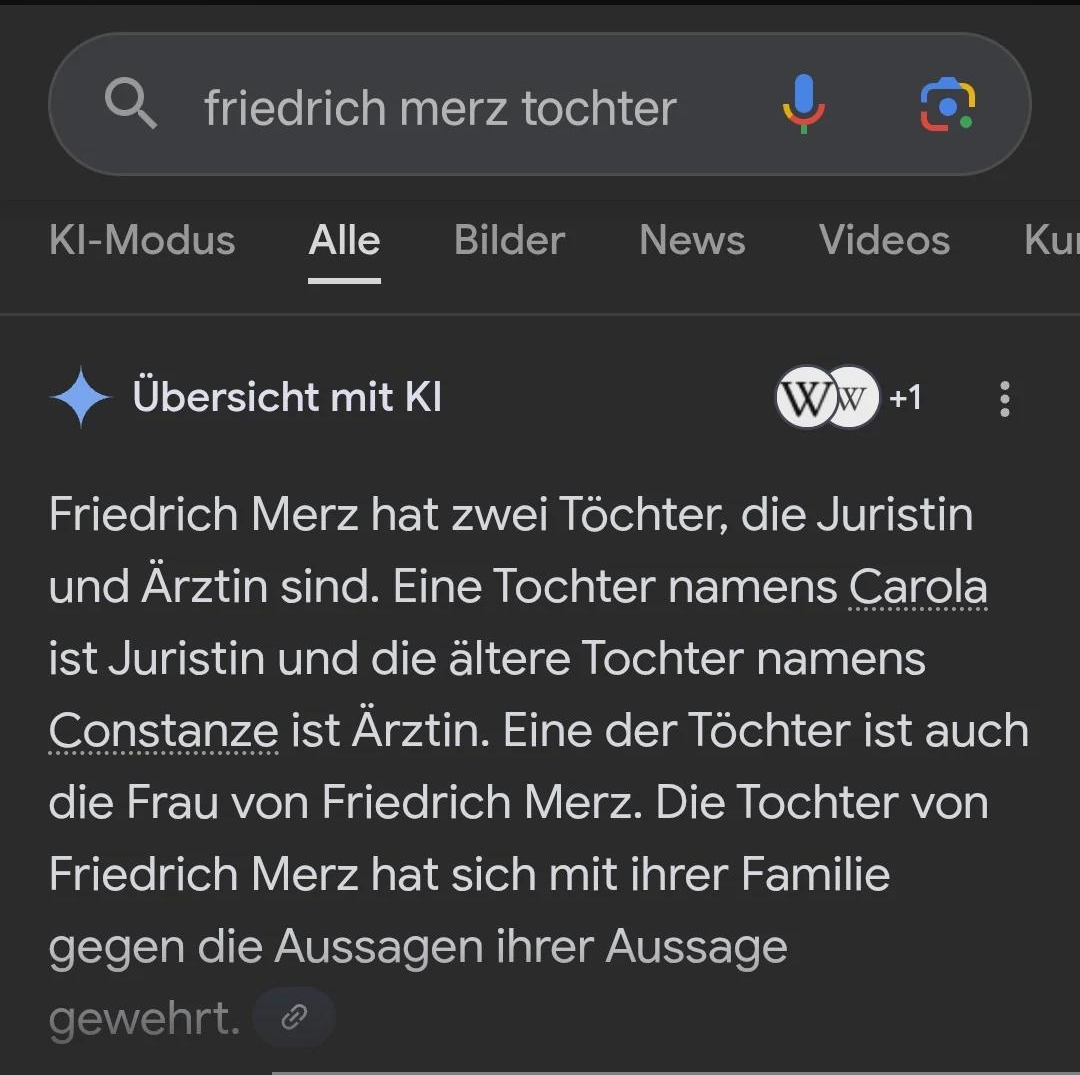1080x1075 pixels.
Task: Tap the underlined name Carola
Action: click(918, 587)
